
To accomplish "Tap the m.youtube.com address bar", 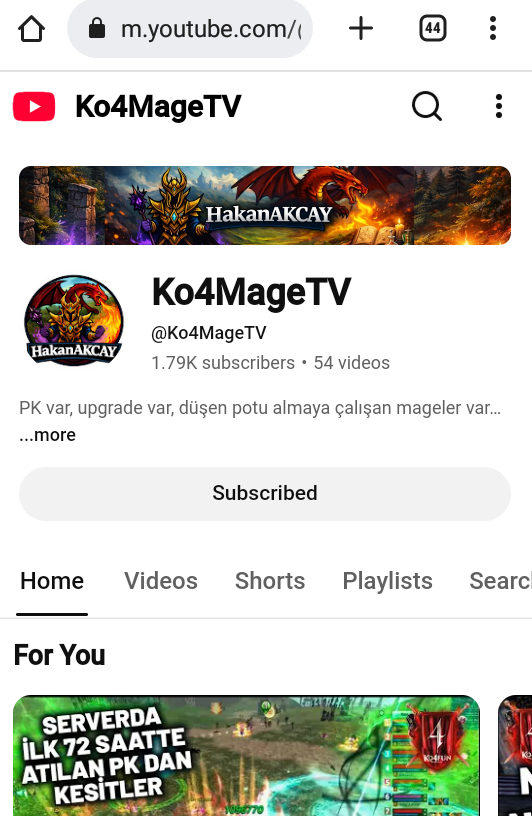I will (x=190, y=29).
